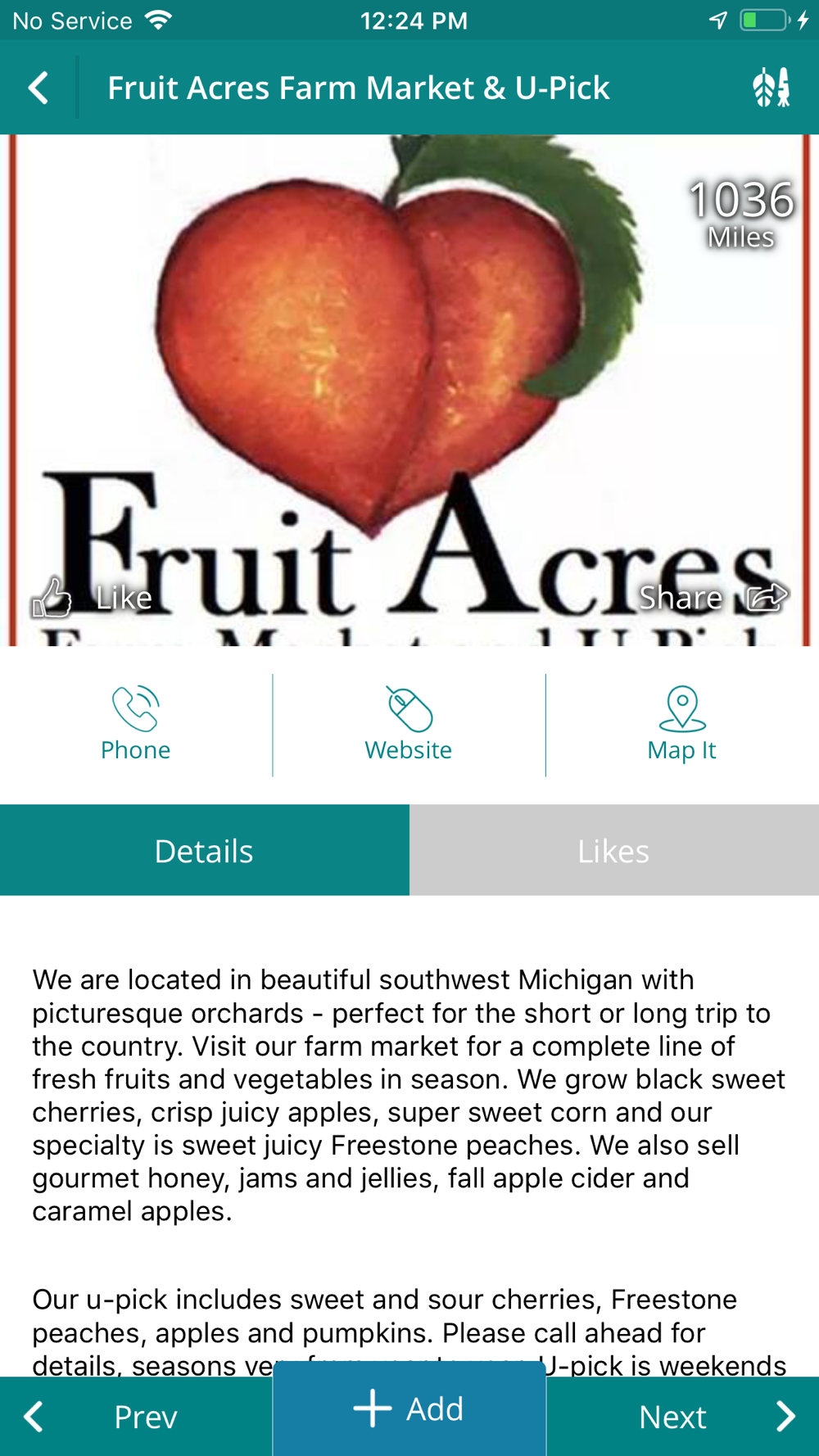The height and width of the screenshot is (1456, 819).
Task: Open the farm's Website
Action: point(409,725)
